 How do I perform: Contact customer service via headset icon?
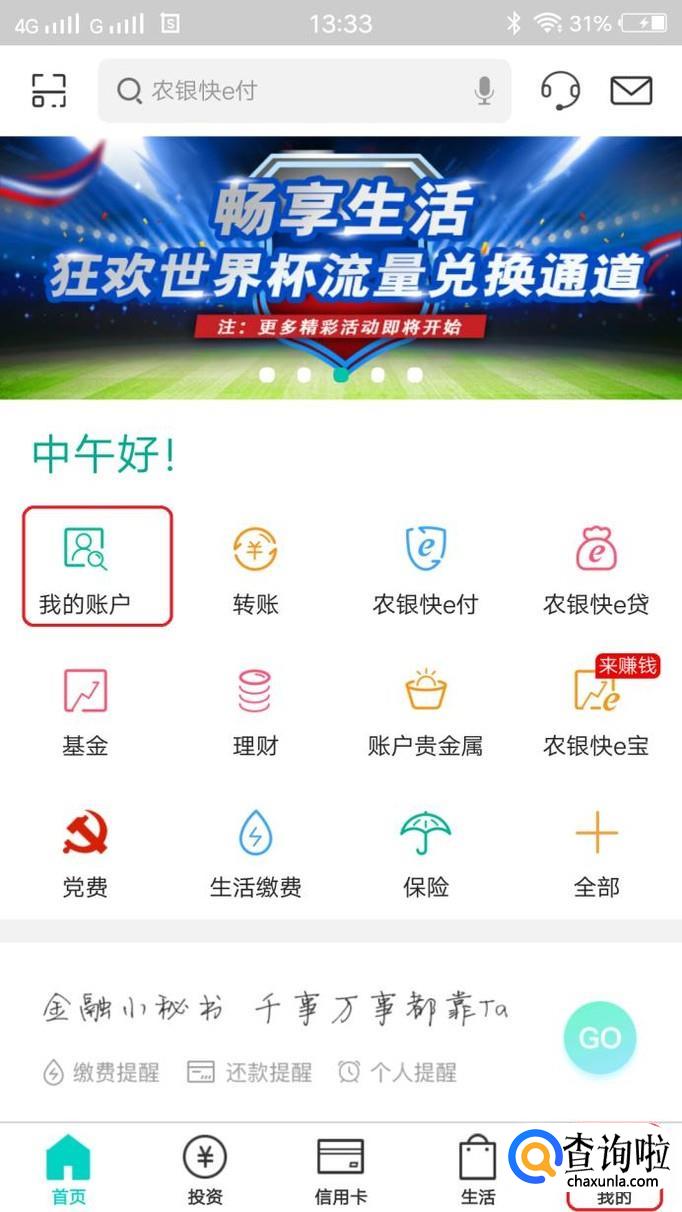coord(560,90)
